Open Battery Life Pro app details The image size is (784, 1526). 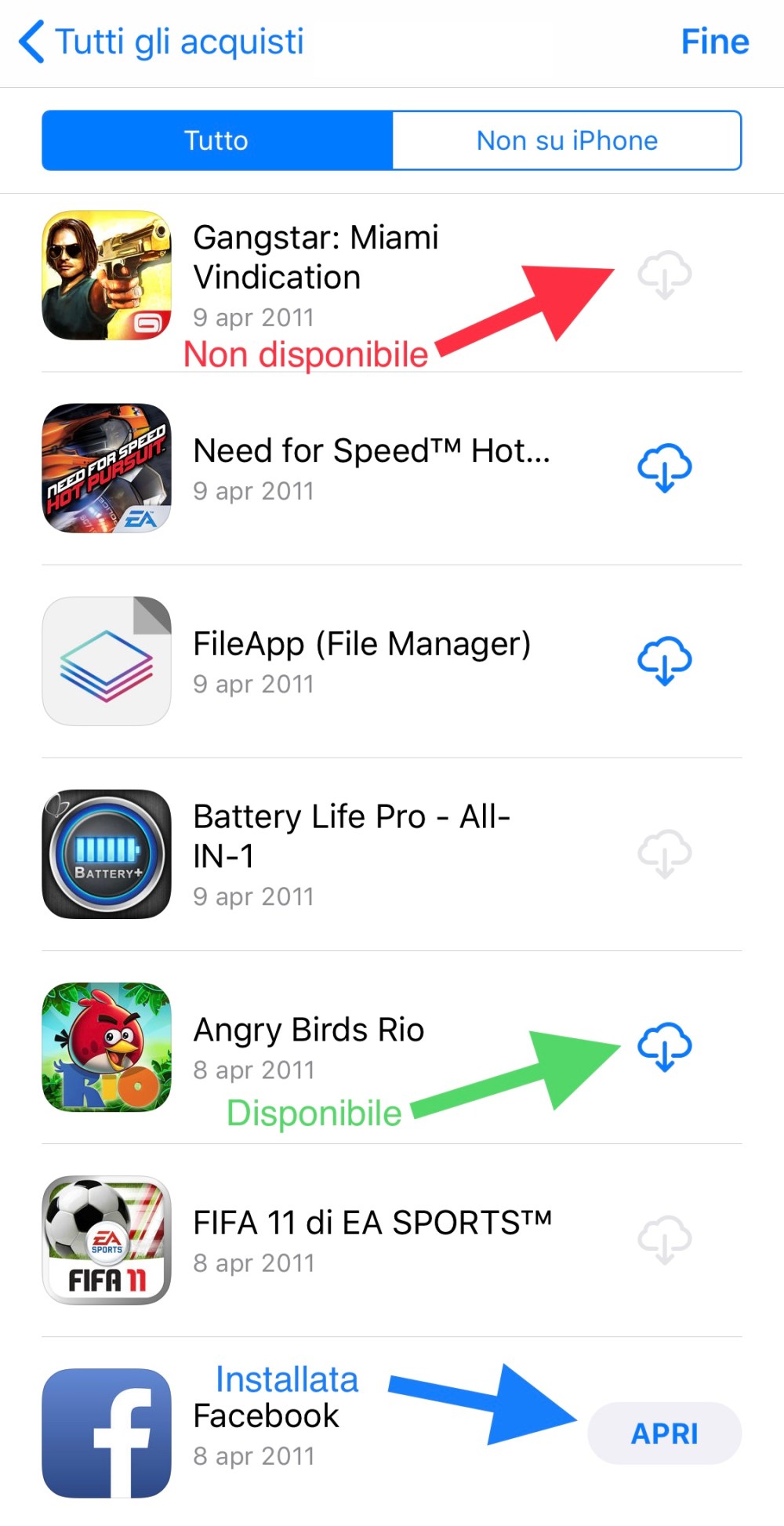(x=351, y=836)
